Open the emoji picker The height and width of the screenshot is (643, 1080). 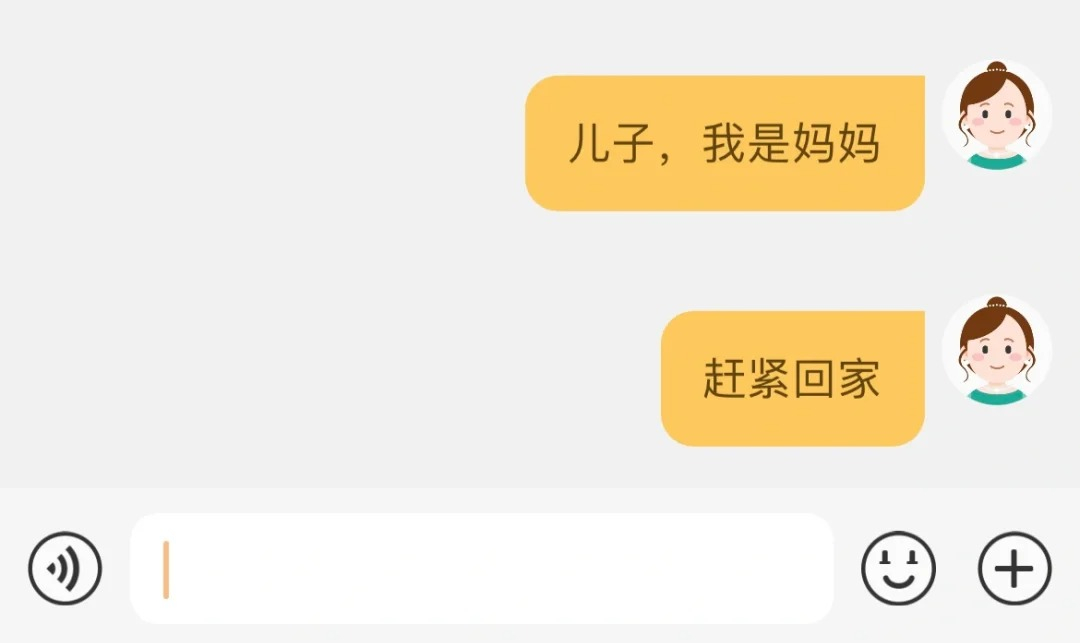point(898,569)
